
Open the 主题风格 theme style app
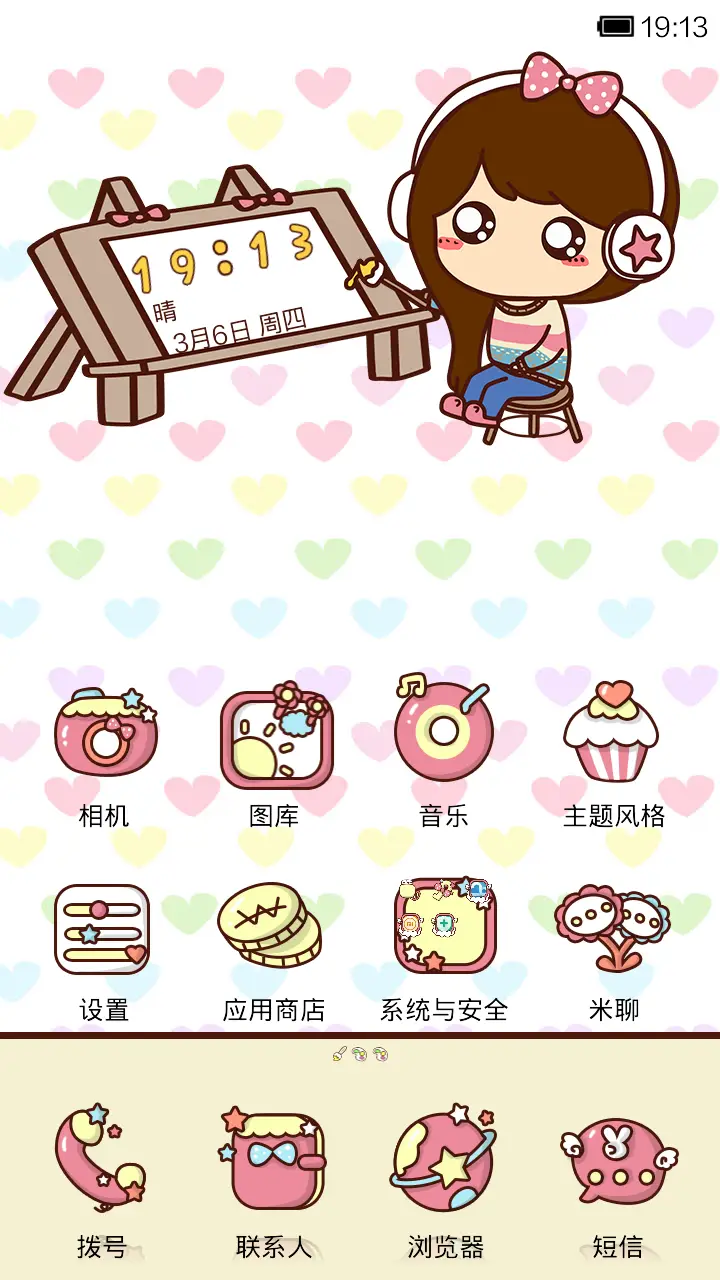tap(612, 738)
